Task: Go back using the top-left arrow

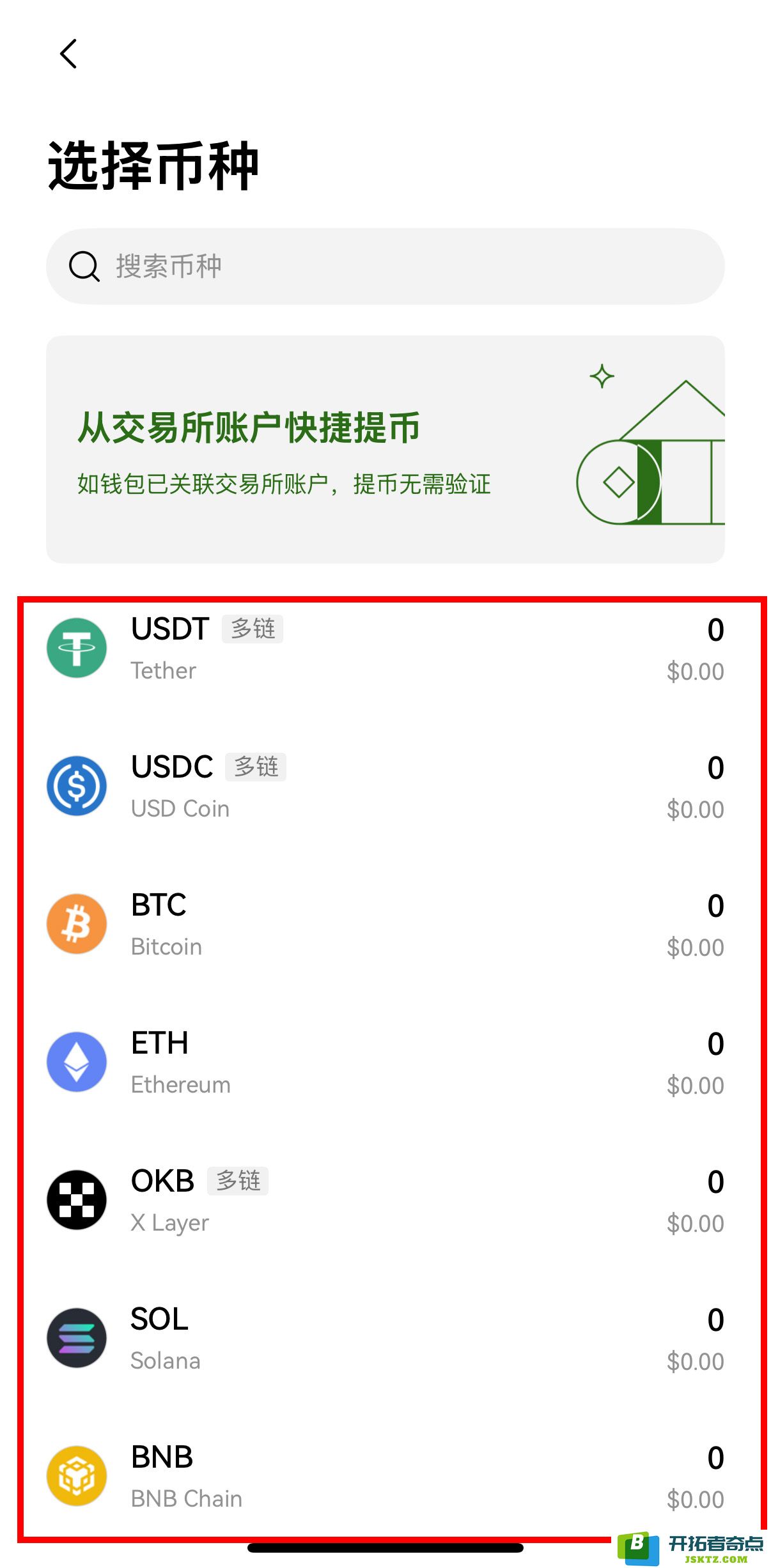Action: tap(68, 54)
